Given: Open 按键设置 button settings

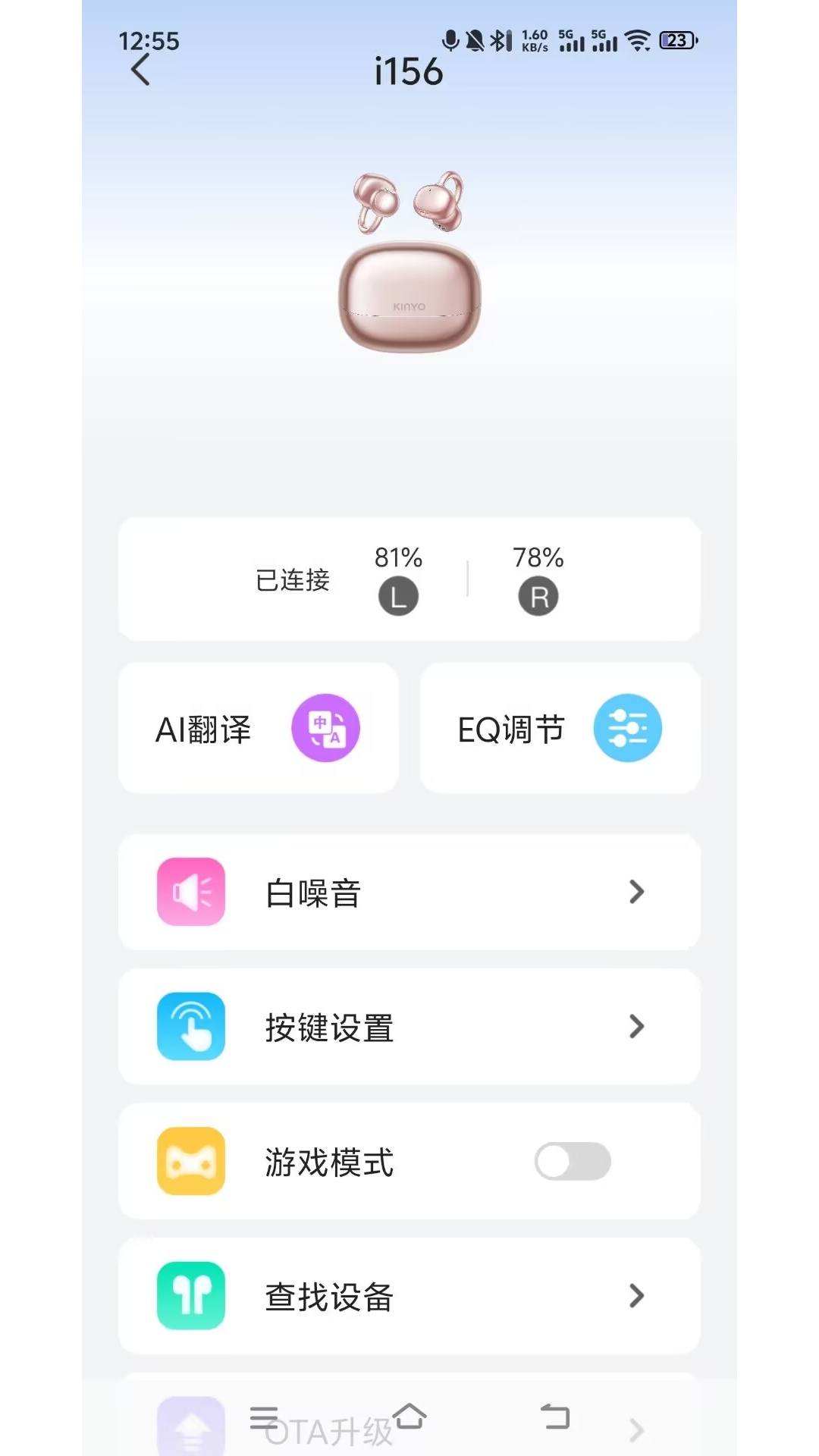Looking at the screenshot, I should coord(409,1027).
